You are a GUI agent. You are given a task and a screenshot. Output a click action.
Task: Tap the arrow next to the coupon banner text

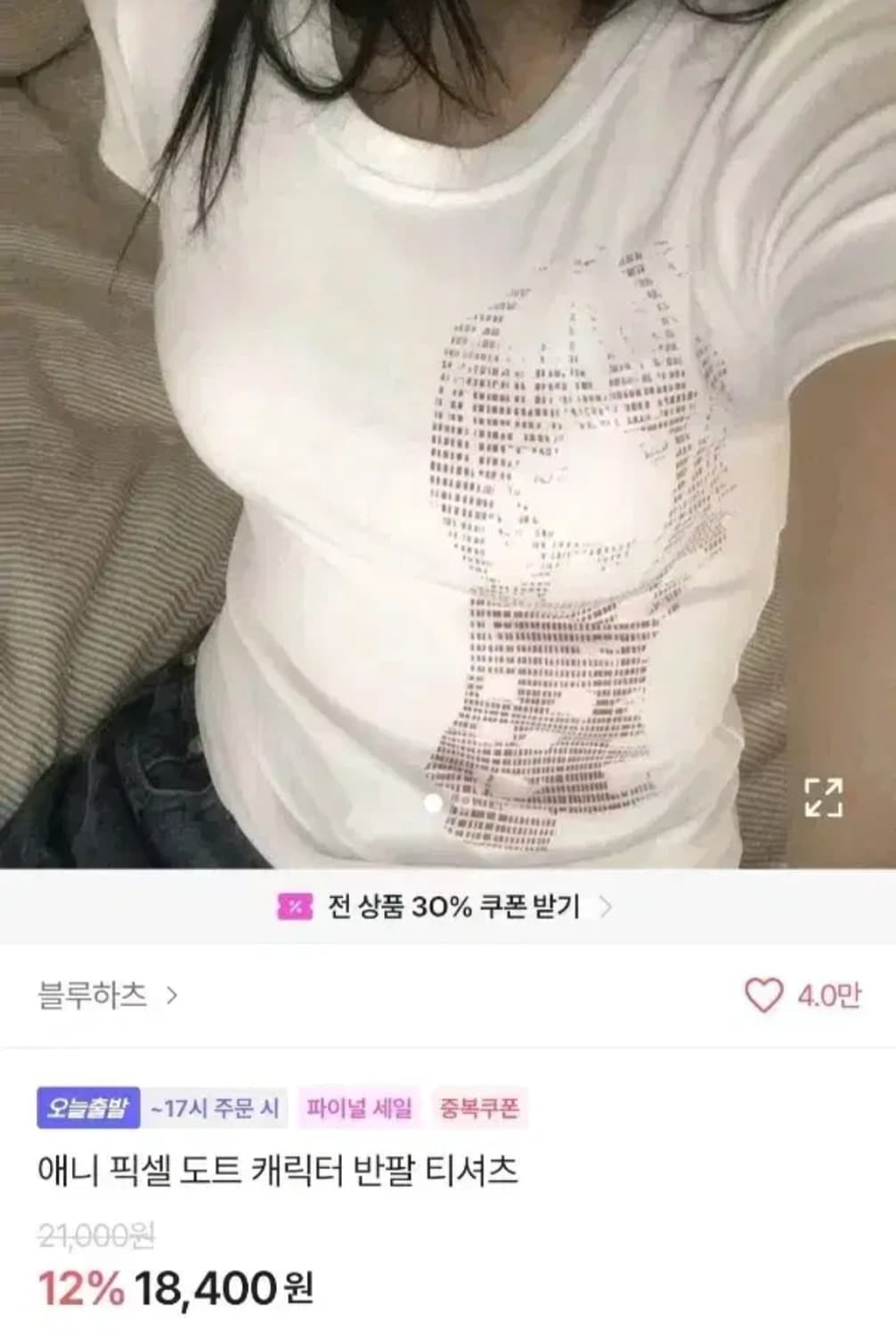coord(611,908)
